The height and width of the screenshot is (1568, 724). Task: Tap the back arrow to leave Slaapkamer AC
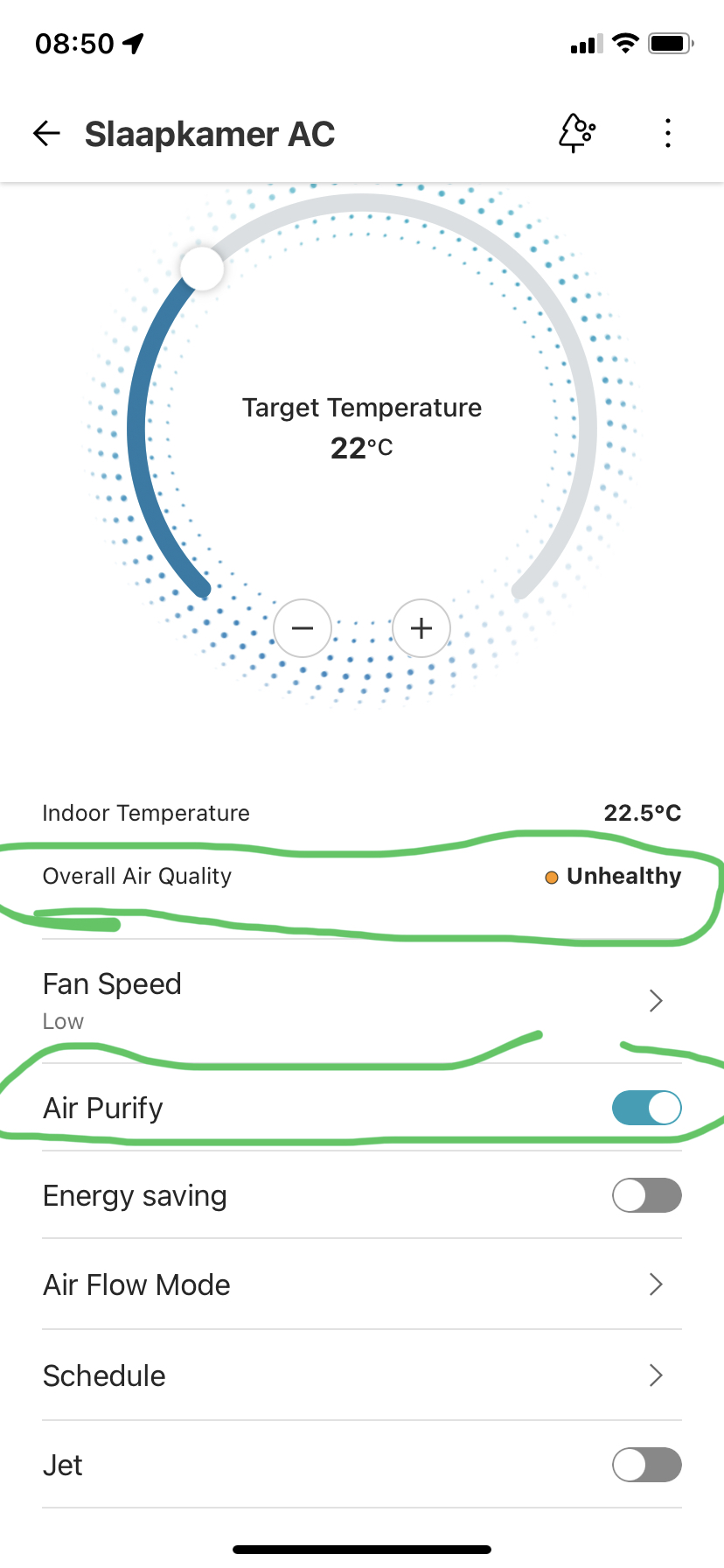tap(45, 133)
